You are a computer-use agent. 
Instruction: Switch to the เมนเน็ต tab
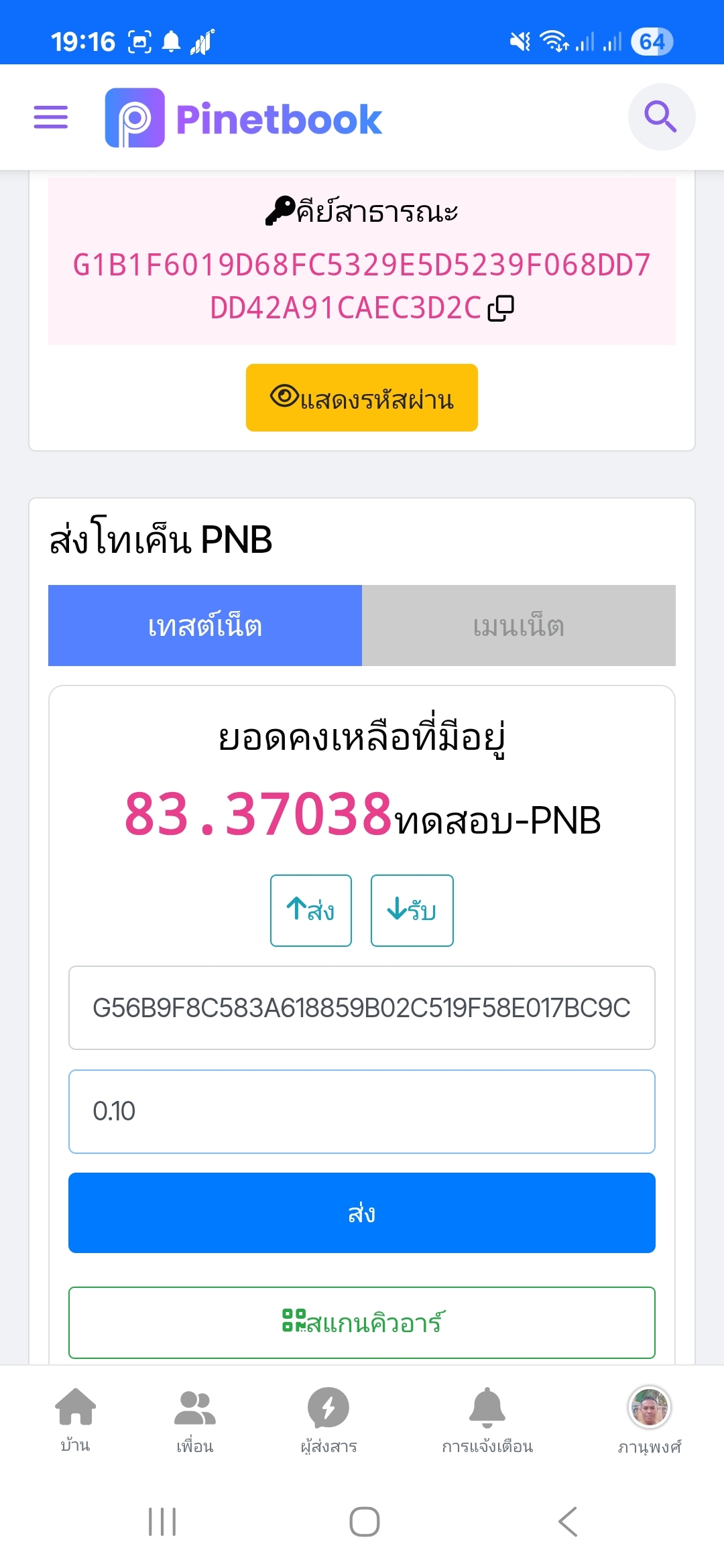pyautogui.click(x=518, y=626)
